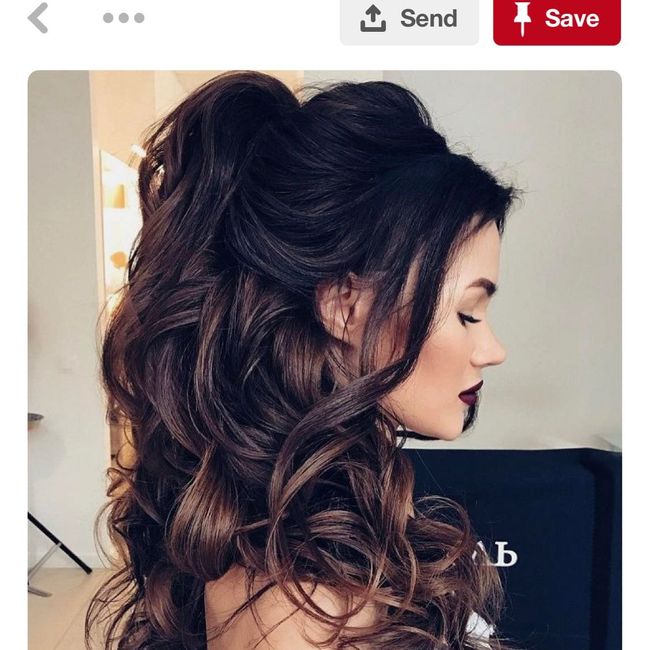Open the three-dot options menu
The width and height of the screenshot is (648, 650).
(x=123, y=18)
